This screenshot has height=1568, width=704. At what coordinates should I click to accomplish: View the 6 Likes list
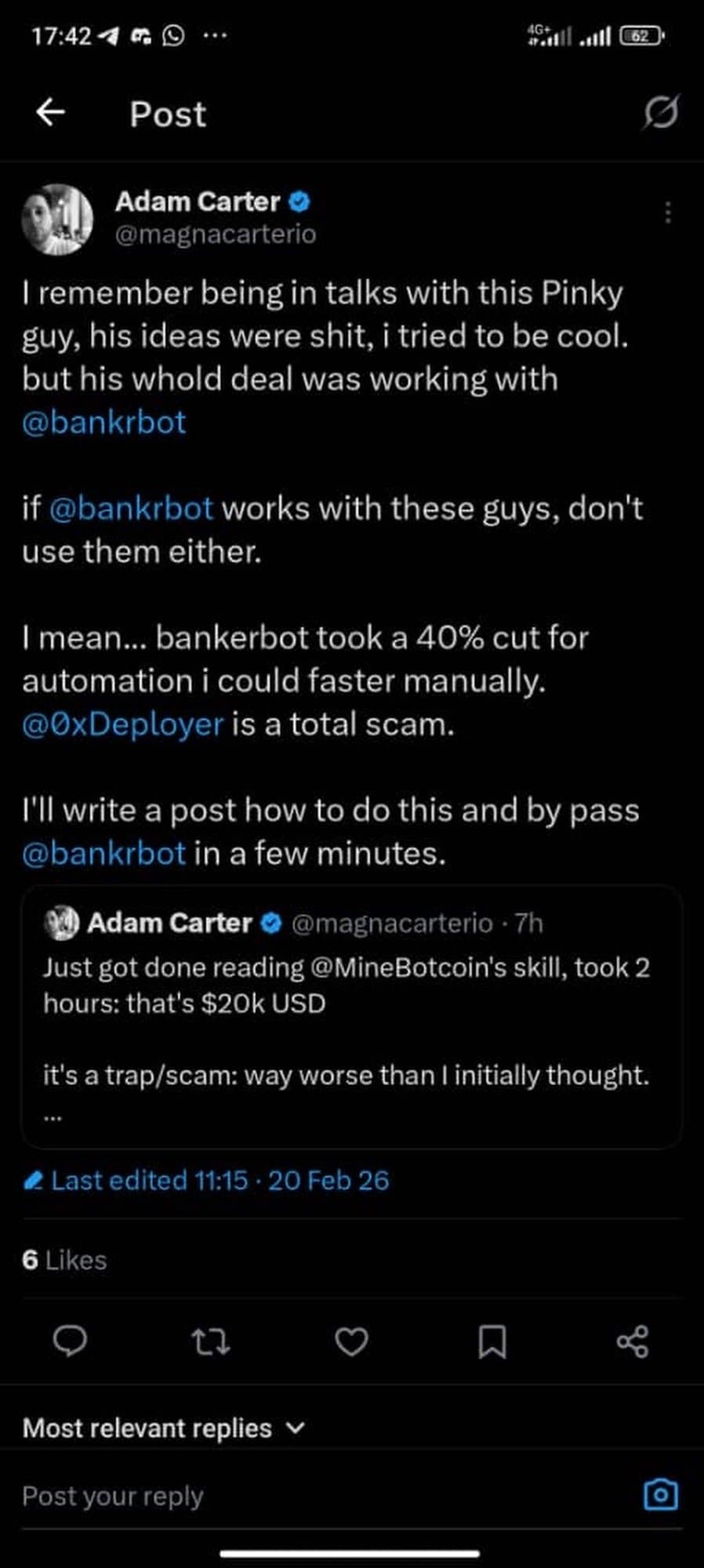[64, 1260]
